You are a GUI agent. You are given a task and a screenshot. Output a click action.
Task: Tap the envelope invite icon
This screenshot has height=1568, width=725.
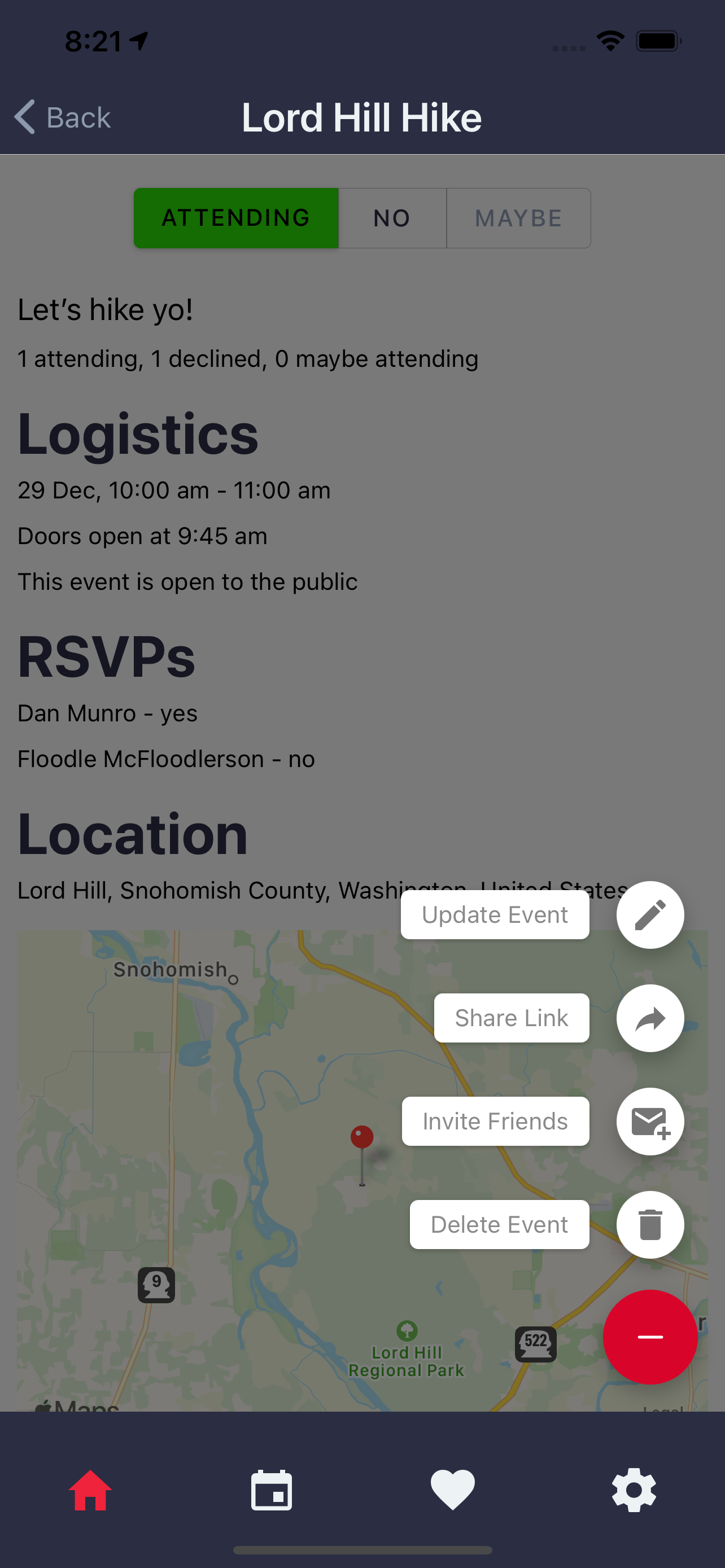pyautogui.click(x=650, y=1121)
